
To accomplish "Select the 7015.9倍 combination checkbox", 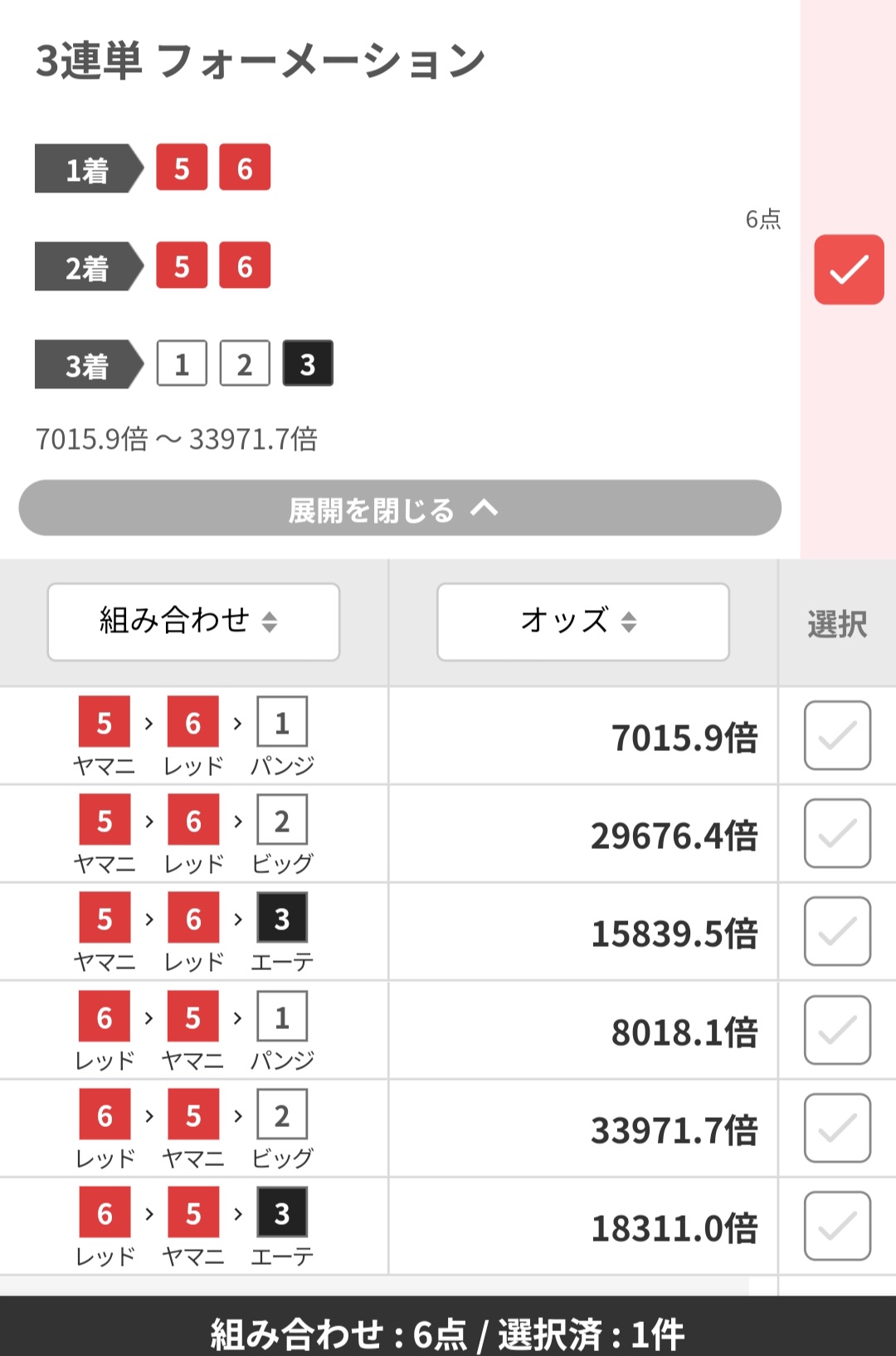I will (837, 735).
